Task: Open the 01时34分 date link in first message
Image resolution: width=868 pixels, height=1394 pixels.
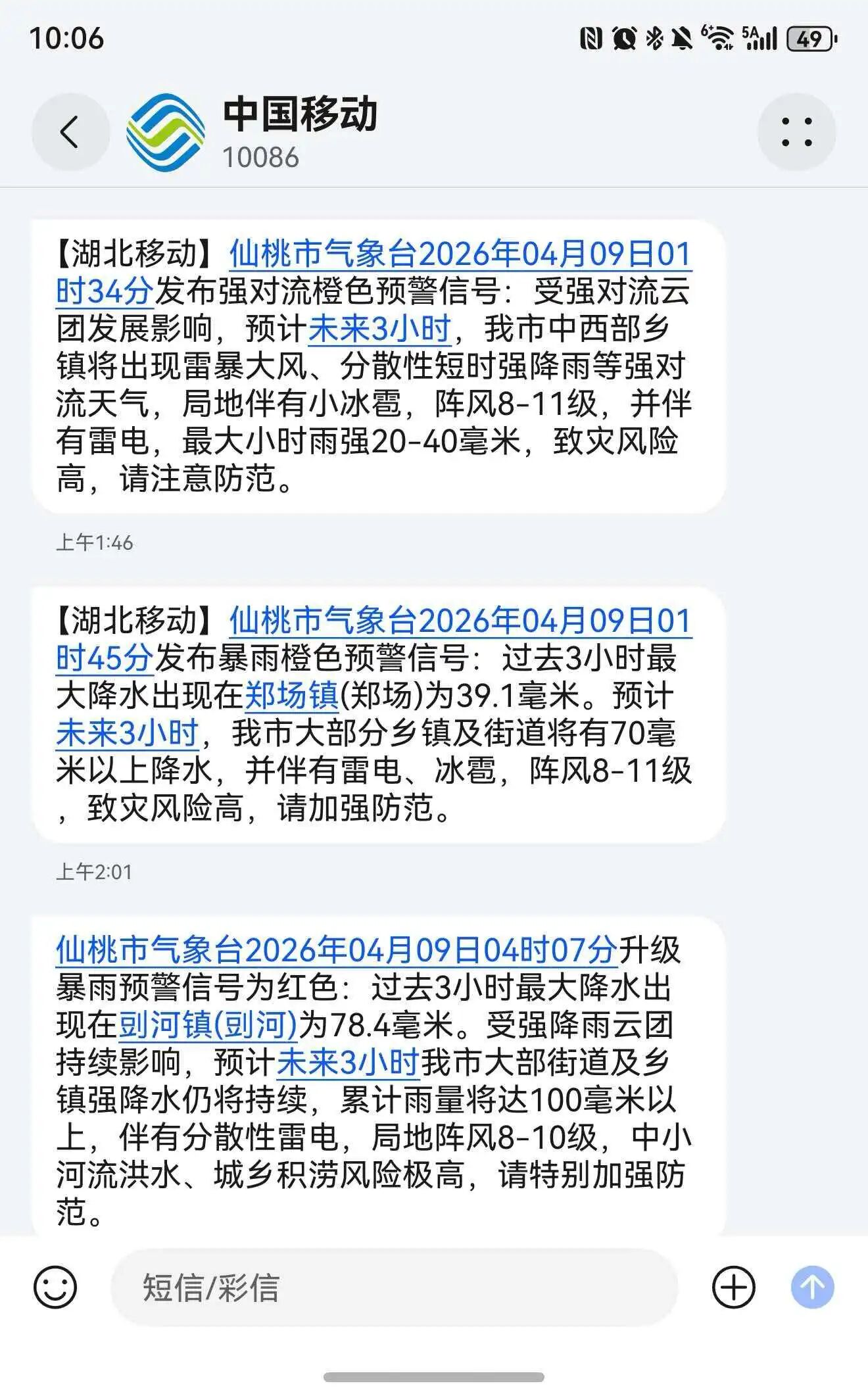Action: click(x=460, y=255)
